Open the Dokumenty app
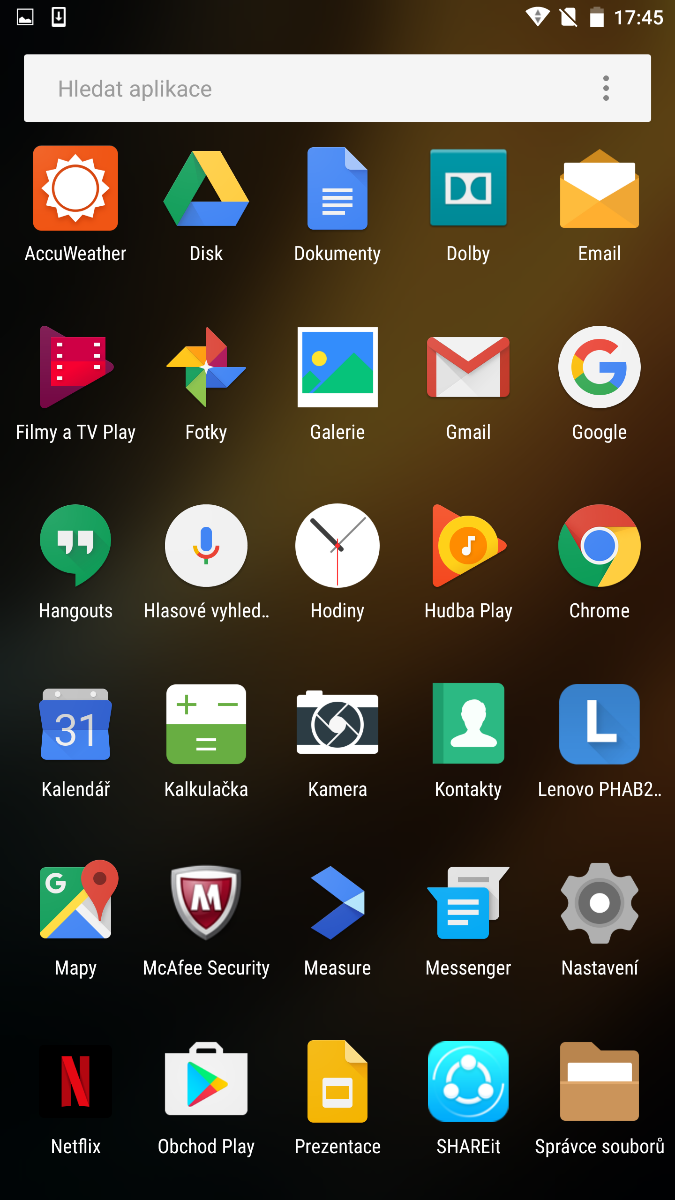 [x=337, y=188]
